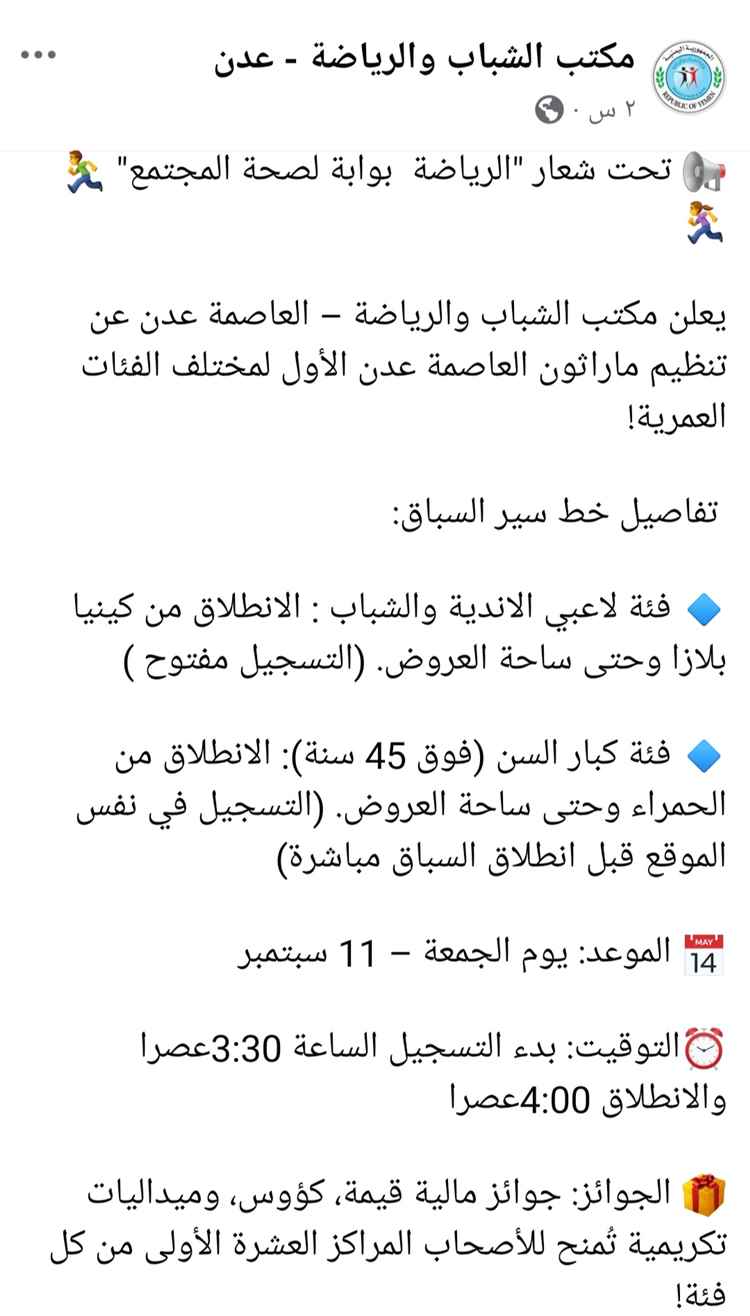Open the post's three-dot options menu

39,54
